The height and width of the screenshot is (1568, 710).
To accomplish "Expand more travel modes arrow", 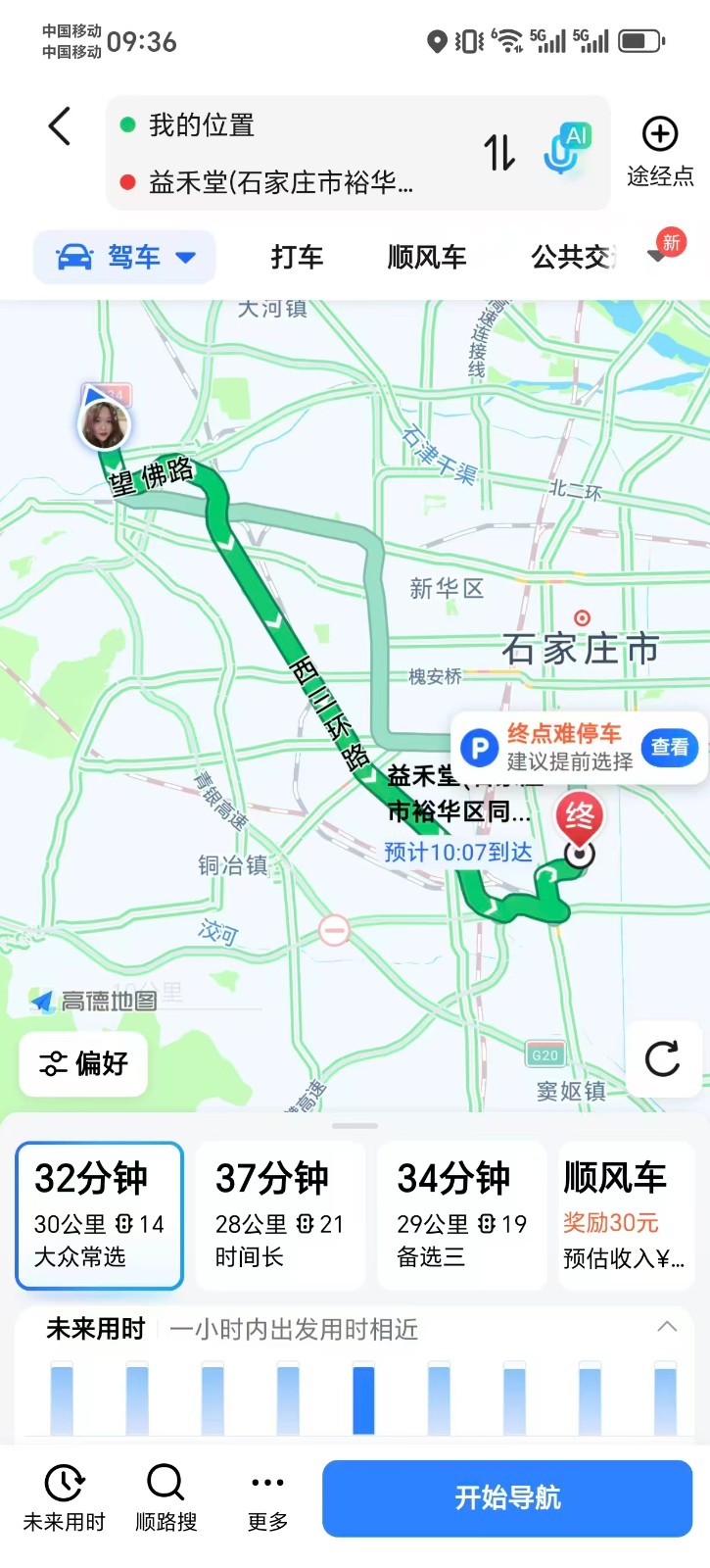I will (658, 256).
